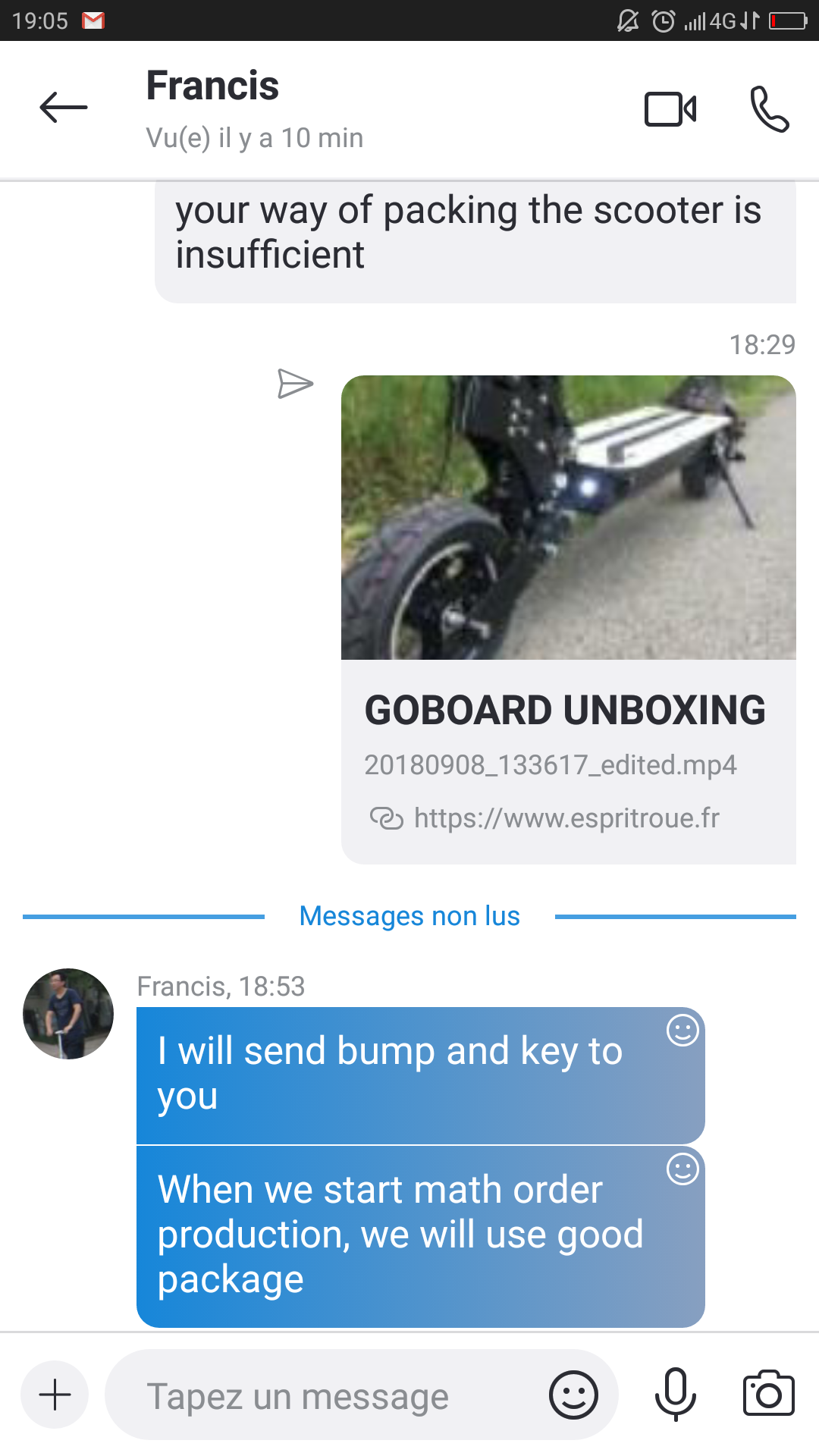
Task: Start a voice call with Francis
Action: coord(770,109)
